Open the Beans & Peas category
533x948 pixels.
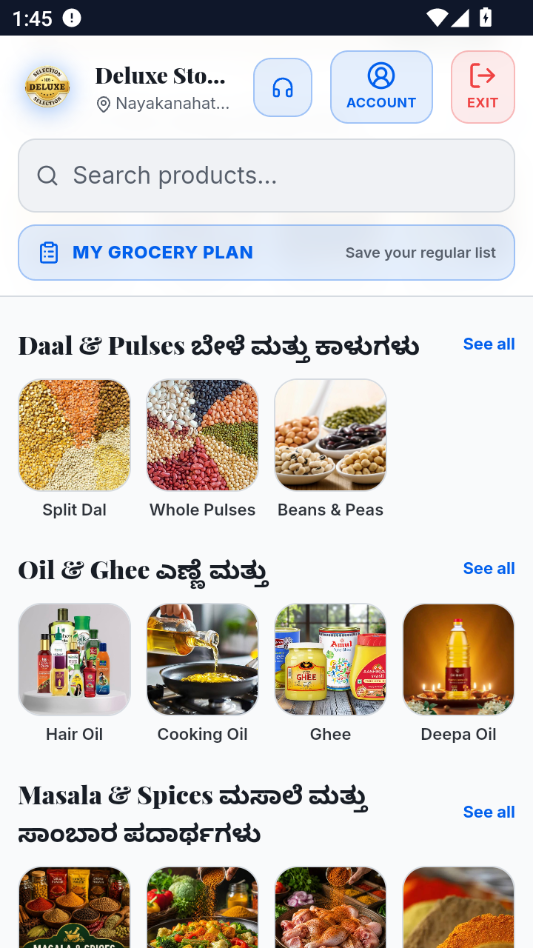(x=330, y=449)
